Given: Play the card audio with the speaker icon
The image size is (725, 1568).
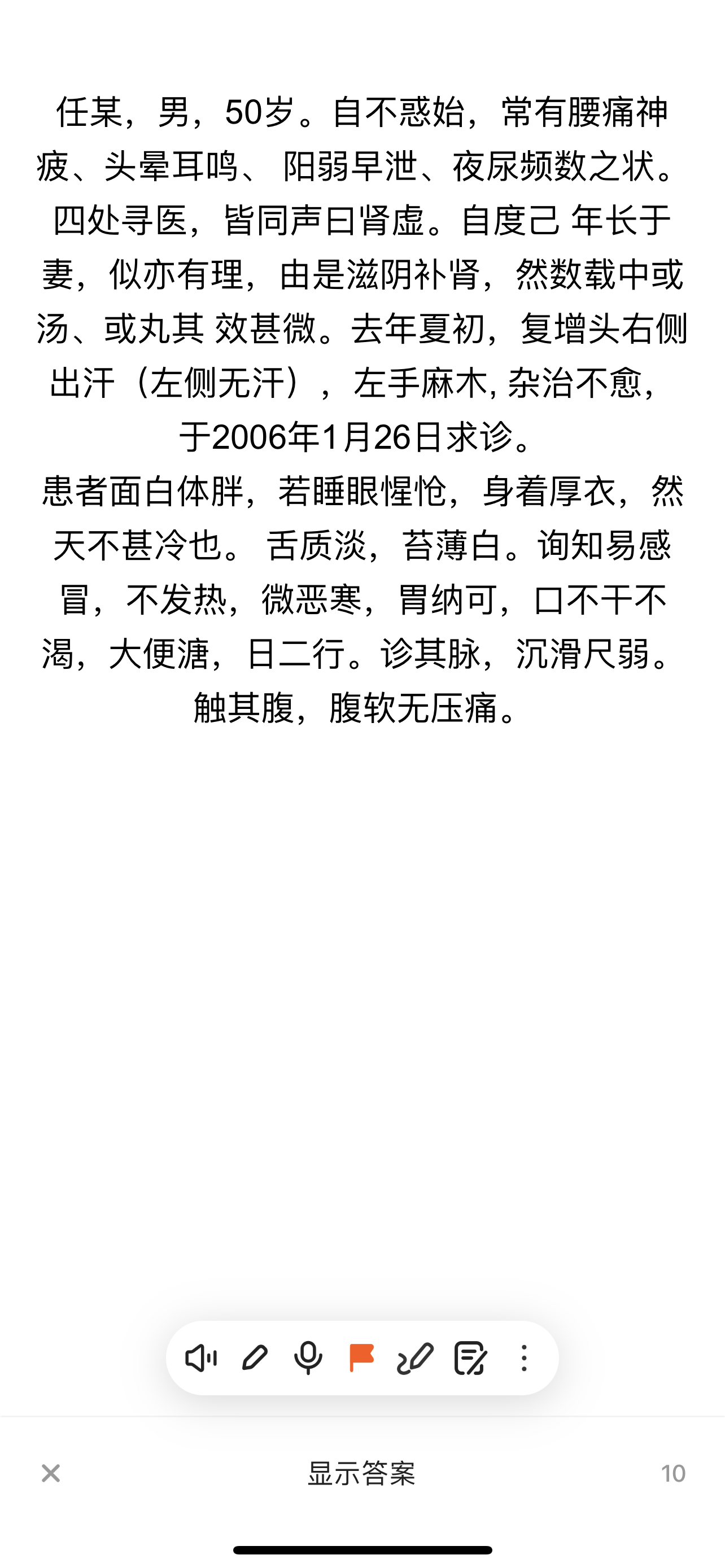Looking at the screenshot, I should click(201, 1358).
